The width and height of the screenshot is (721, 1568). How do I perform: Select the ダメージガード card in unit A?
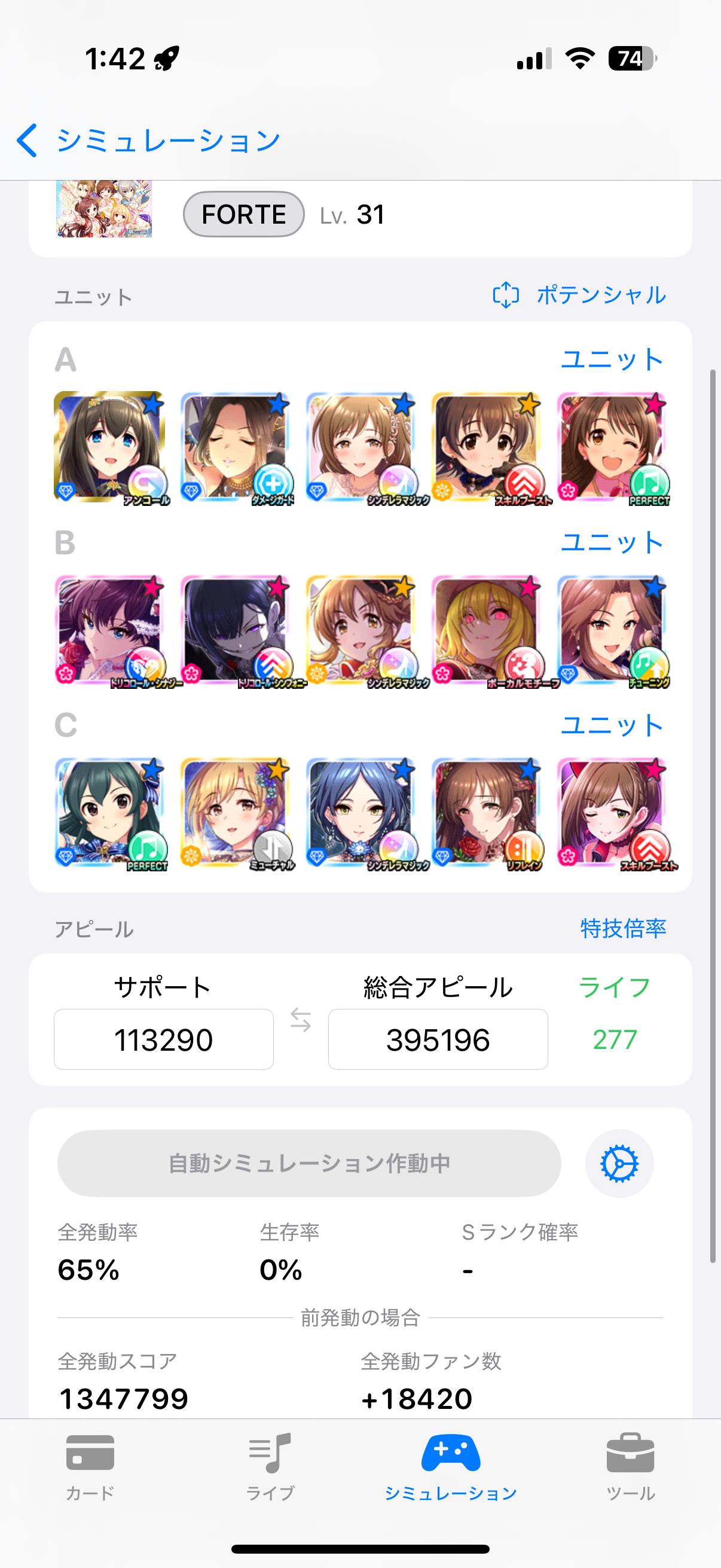pos(236,447)
